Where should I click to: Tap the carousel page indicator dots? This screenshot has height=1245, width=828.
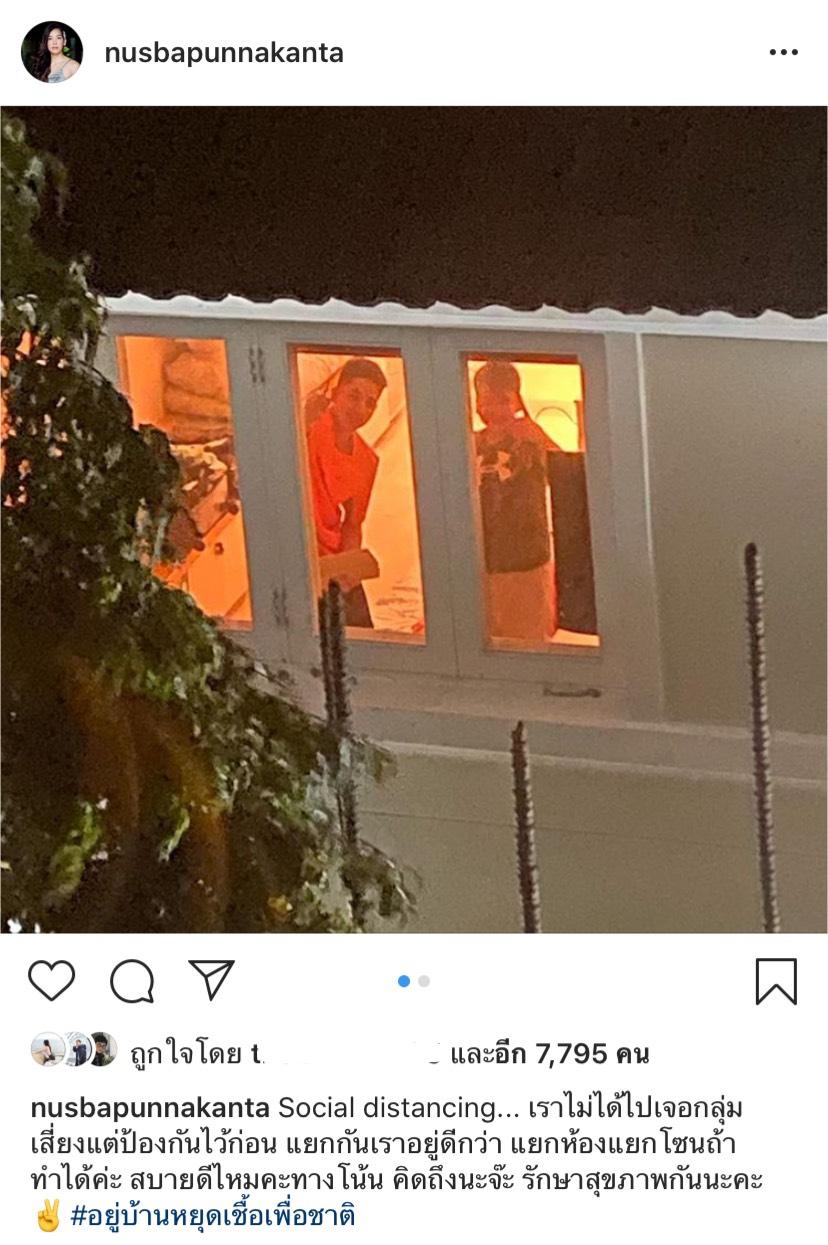(413, 981)
